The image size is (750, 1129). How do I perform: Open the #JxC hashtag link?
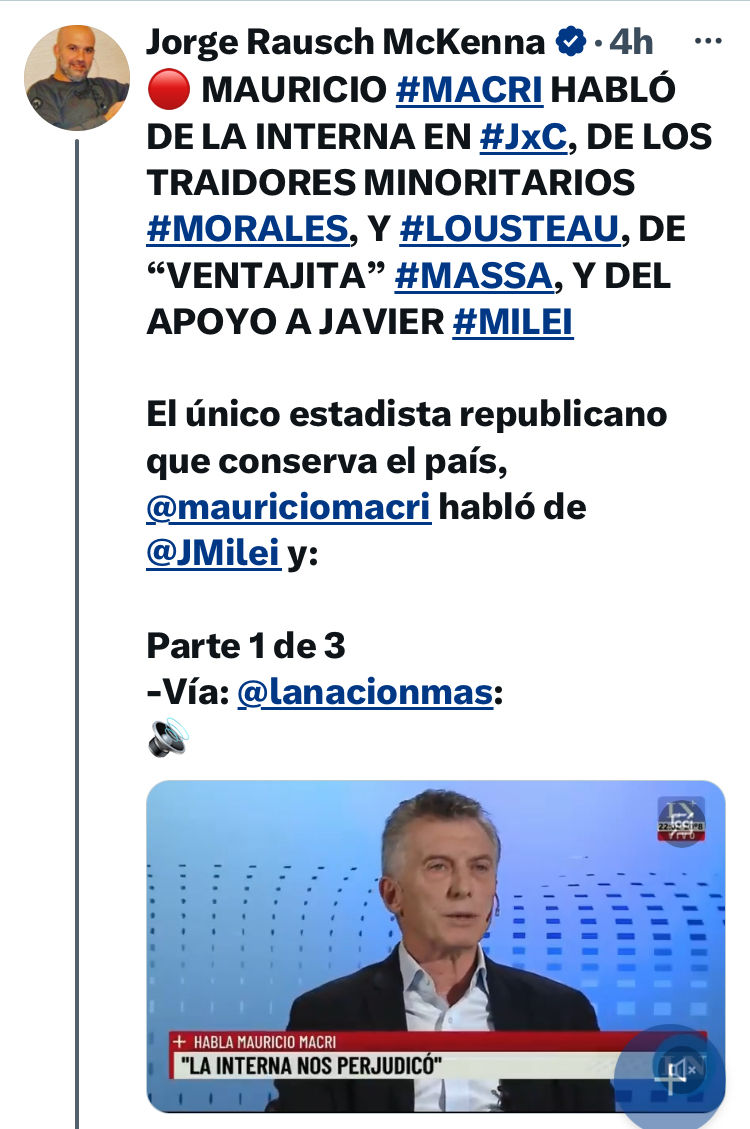coord(523,136)
